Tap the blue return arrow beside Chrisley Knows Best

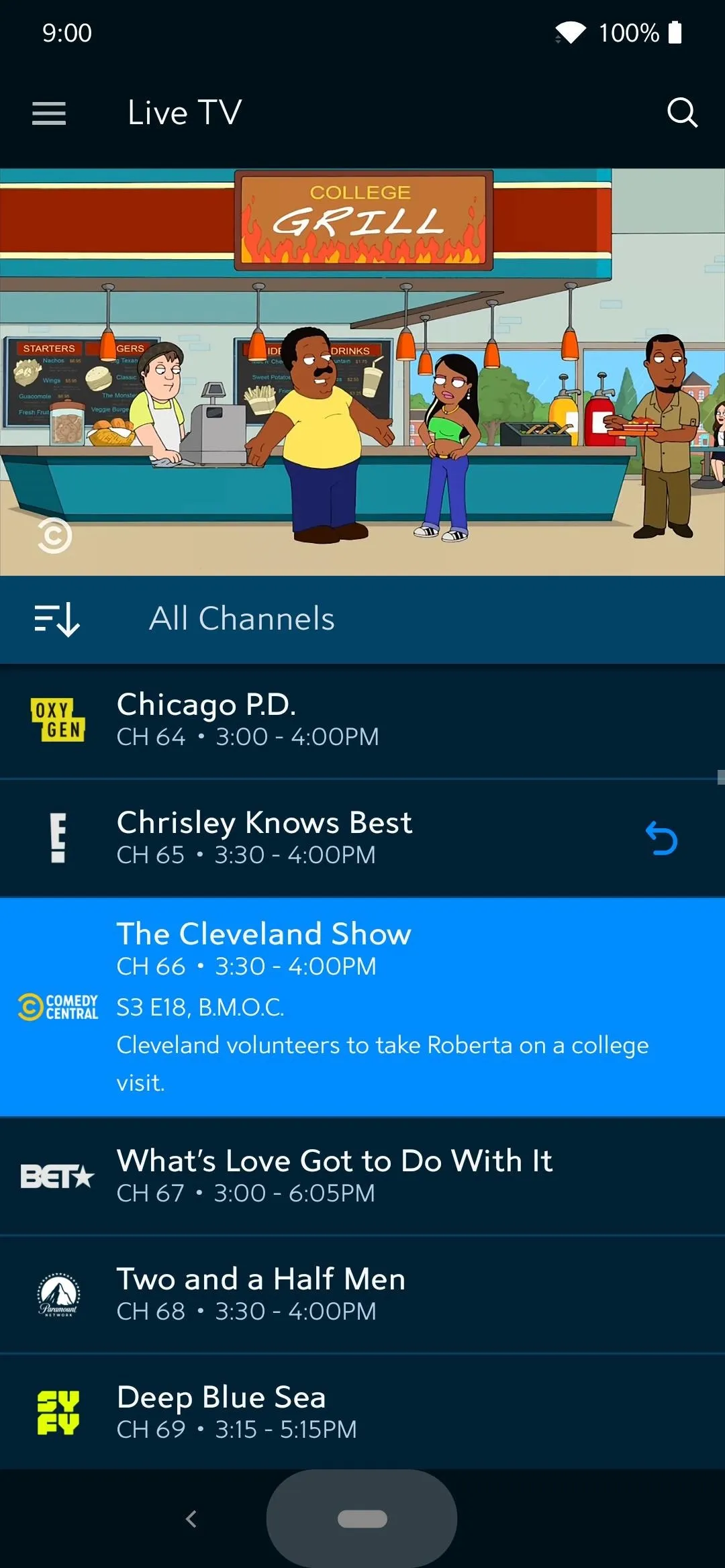click(x=661, y=839)
